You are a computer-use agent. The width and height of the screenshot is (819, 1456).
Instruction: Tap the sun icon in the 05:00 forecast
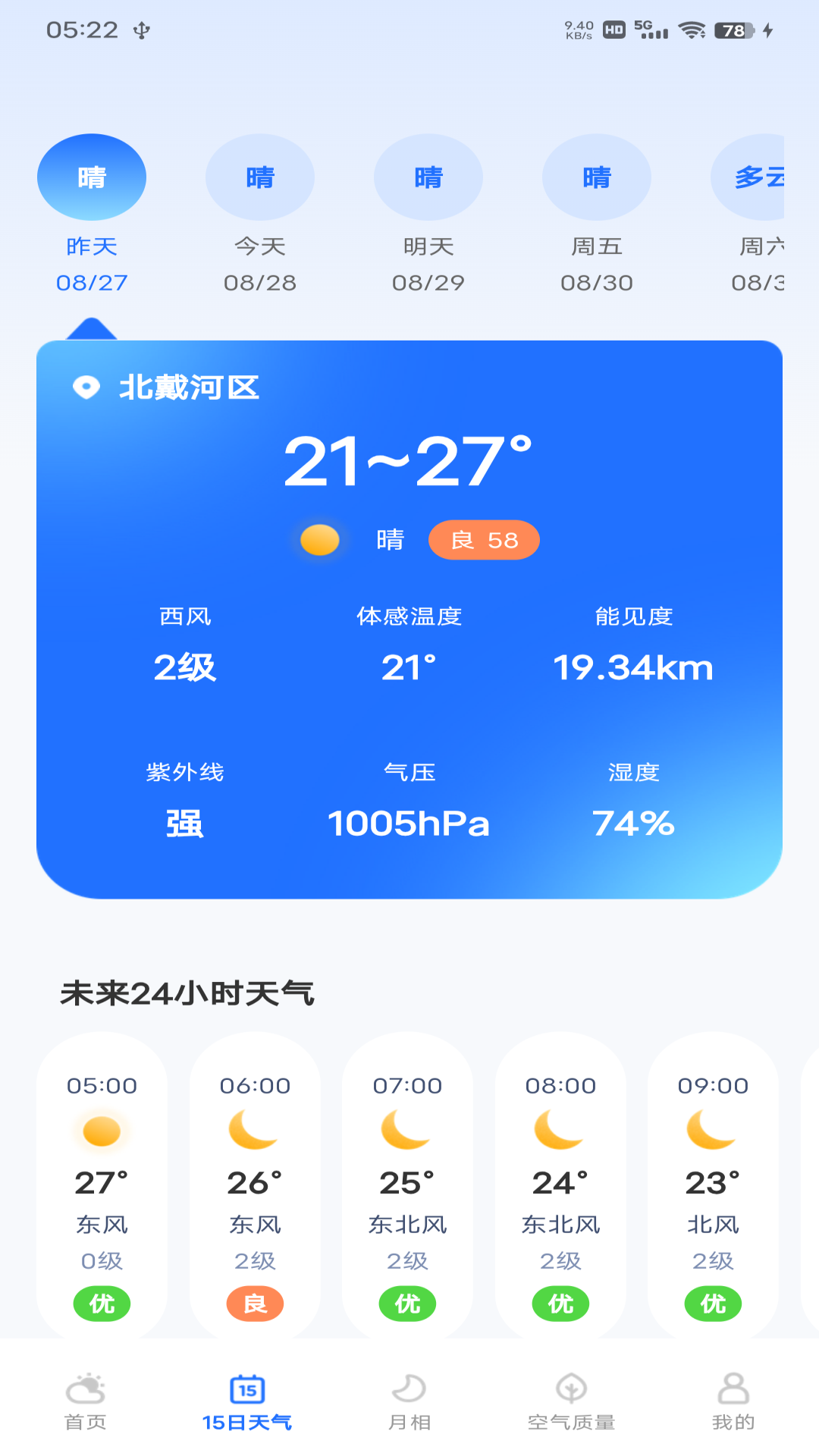(x=101, y=1131)
